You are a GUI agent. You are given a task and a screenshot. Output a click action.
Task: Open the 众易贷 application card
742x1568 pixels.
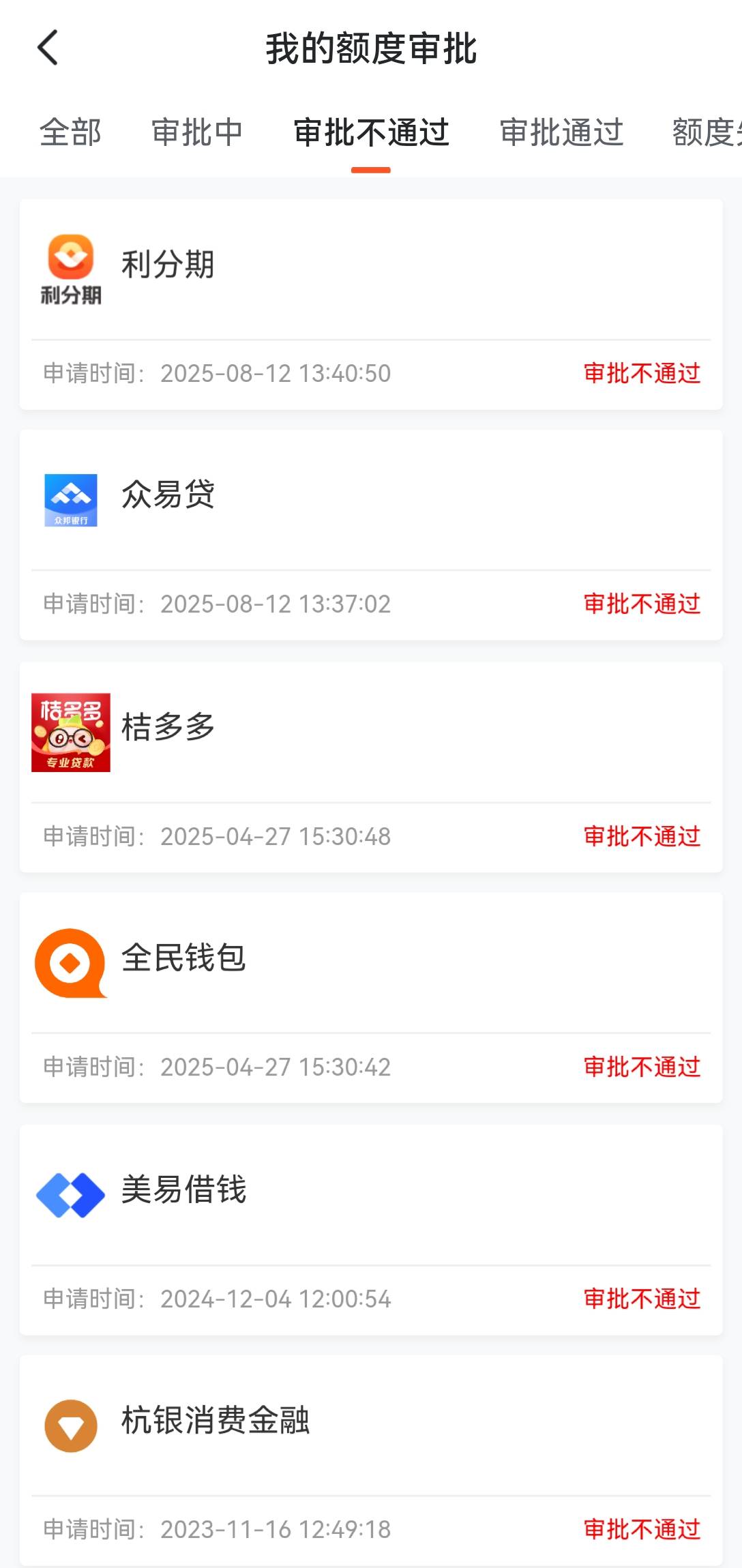point(371,535)
